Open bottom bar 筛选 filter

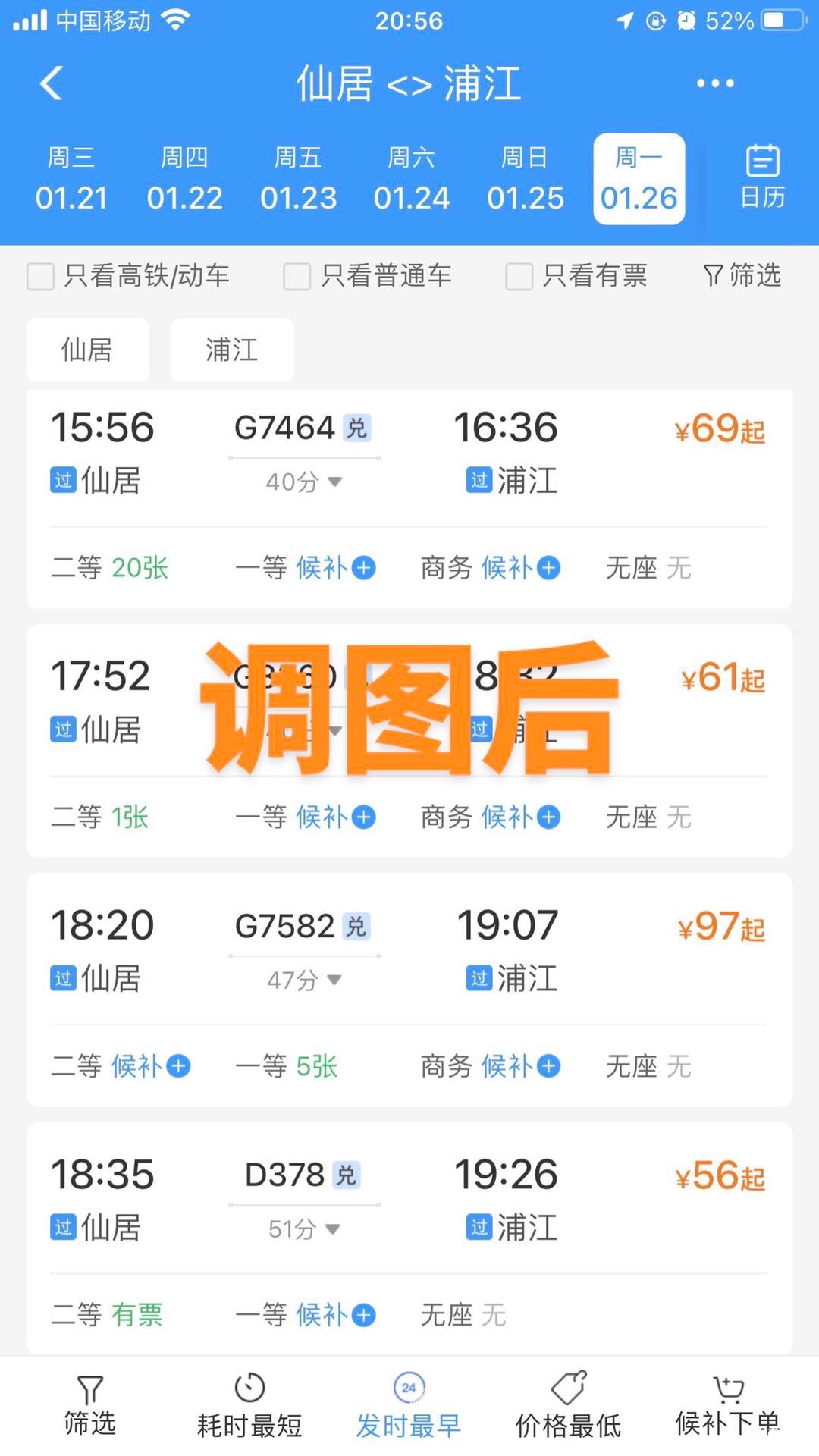(x=89, y=1407)
